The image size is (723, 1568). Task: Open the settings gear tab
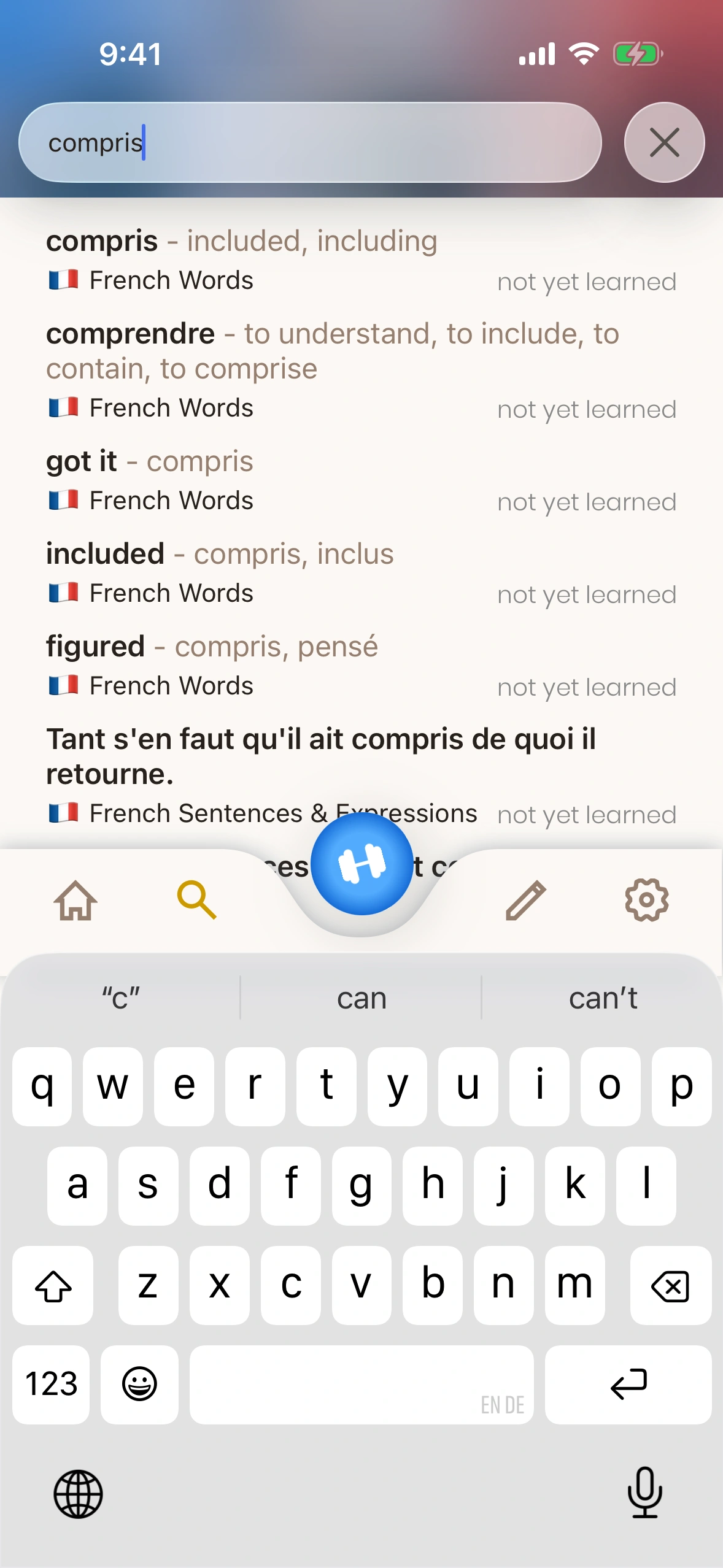click(x=646, y=900)
